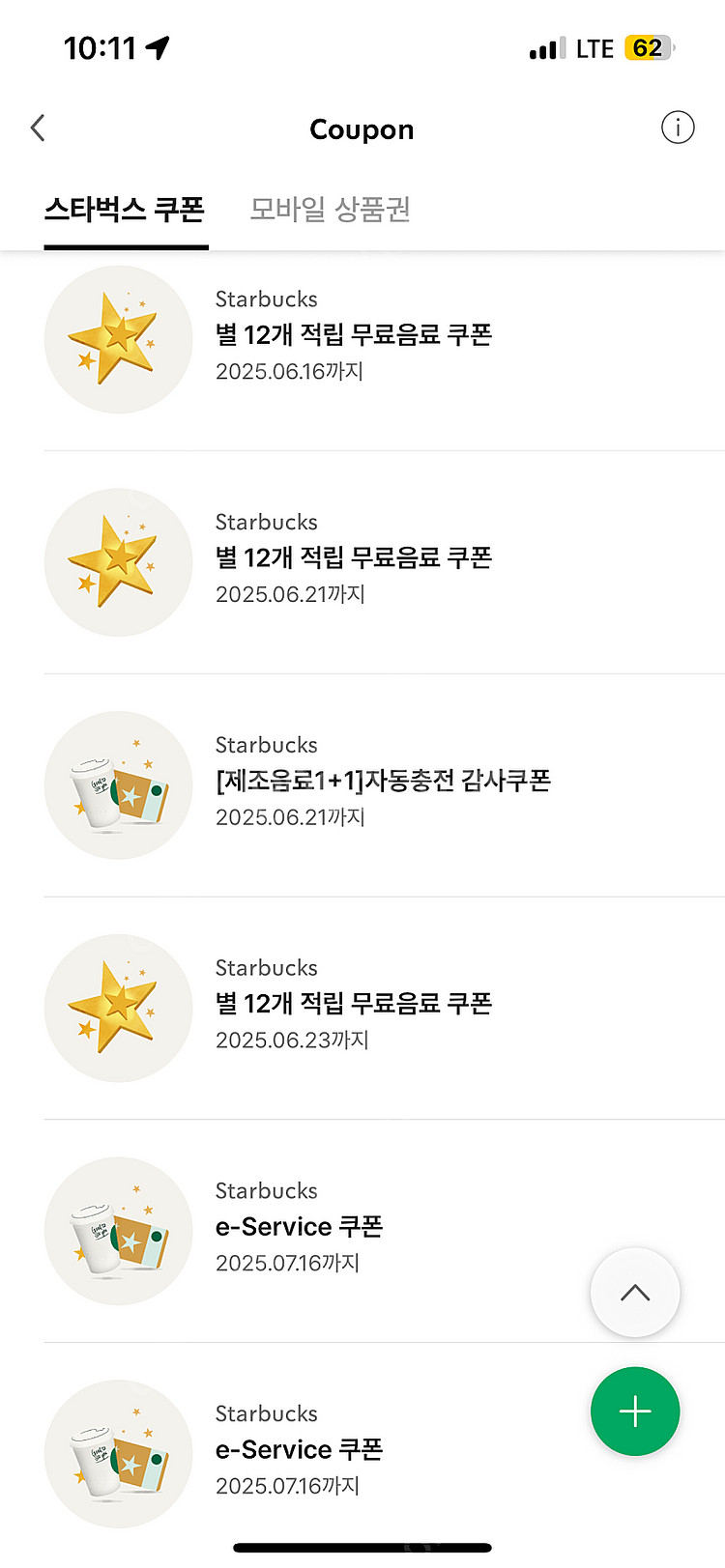
Task: Select the 스타벅스 쿠폰 tab
Action: tap(126, 208)
